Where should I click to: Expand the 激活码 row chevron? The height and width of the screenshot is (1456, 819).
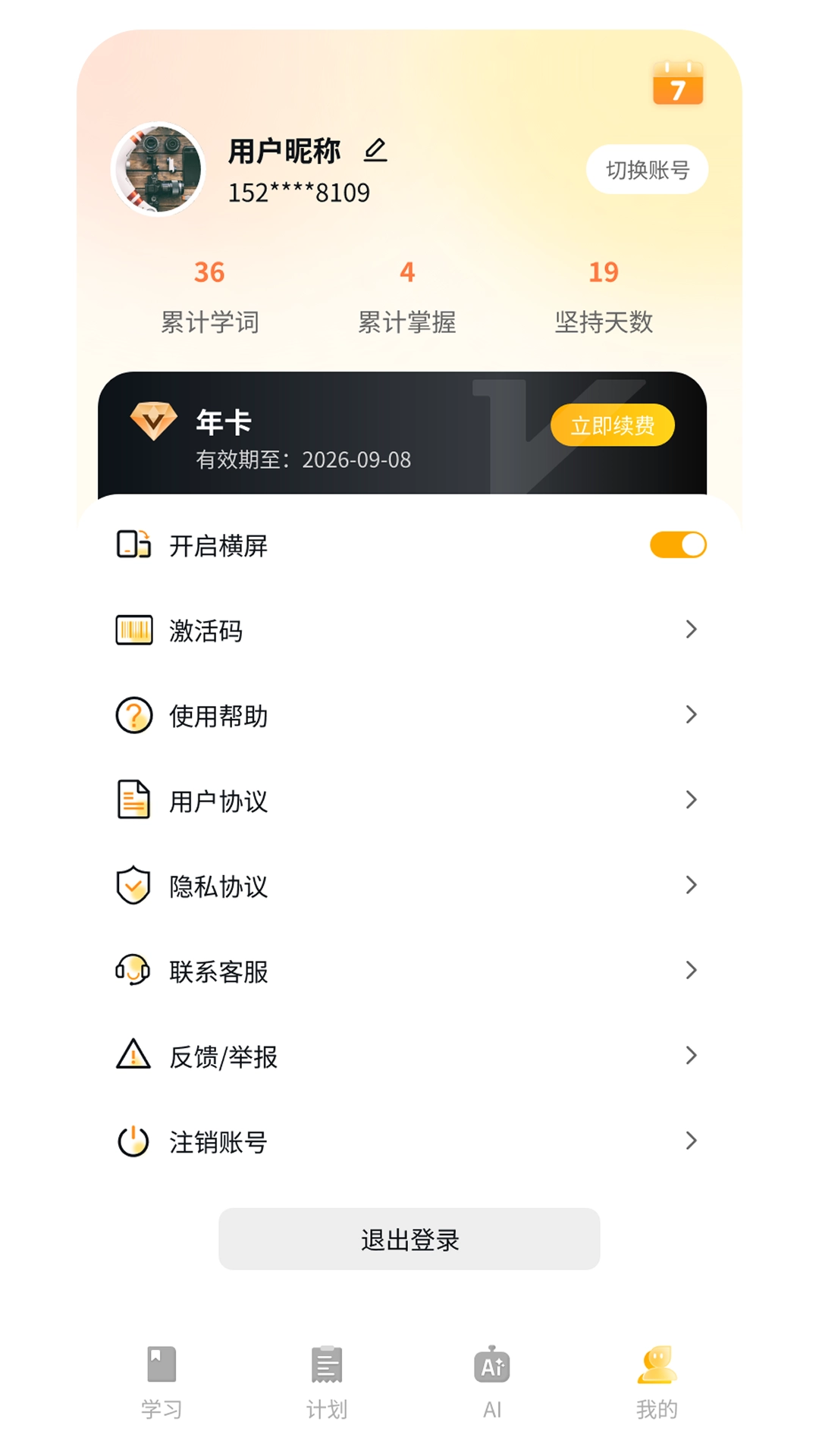coord(691,629)
